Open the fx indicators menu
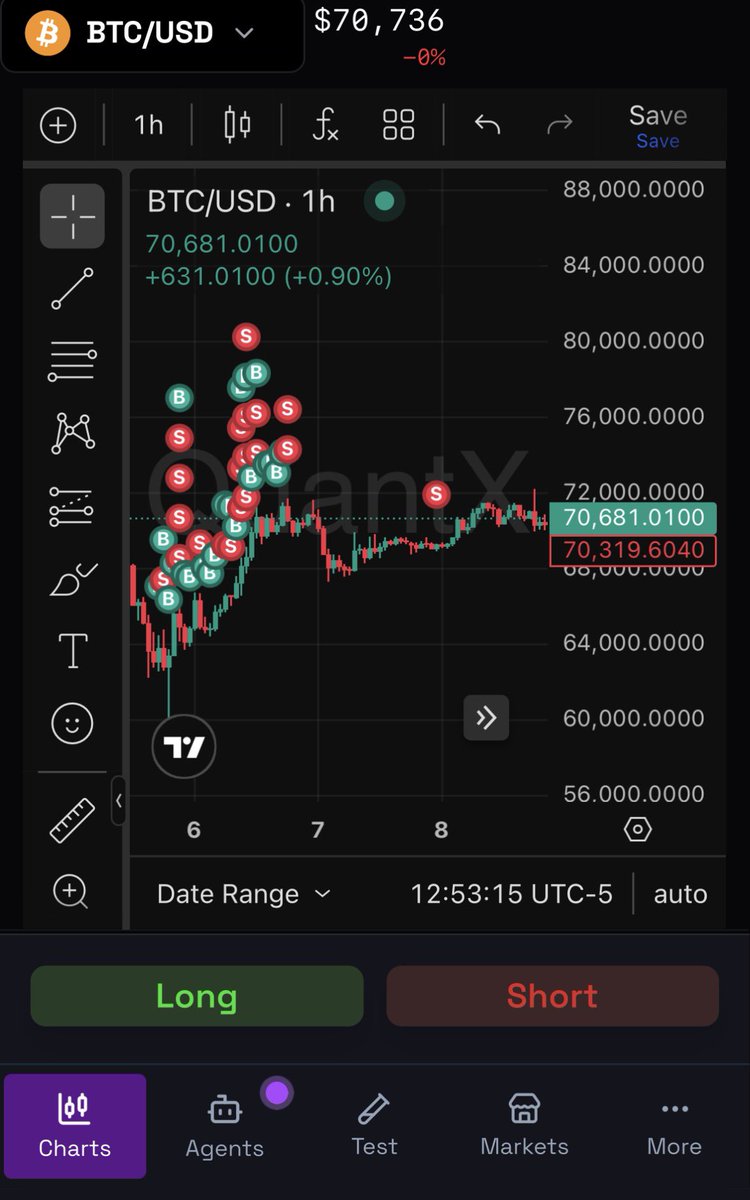750x1200 pixels. coord(325,125)
